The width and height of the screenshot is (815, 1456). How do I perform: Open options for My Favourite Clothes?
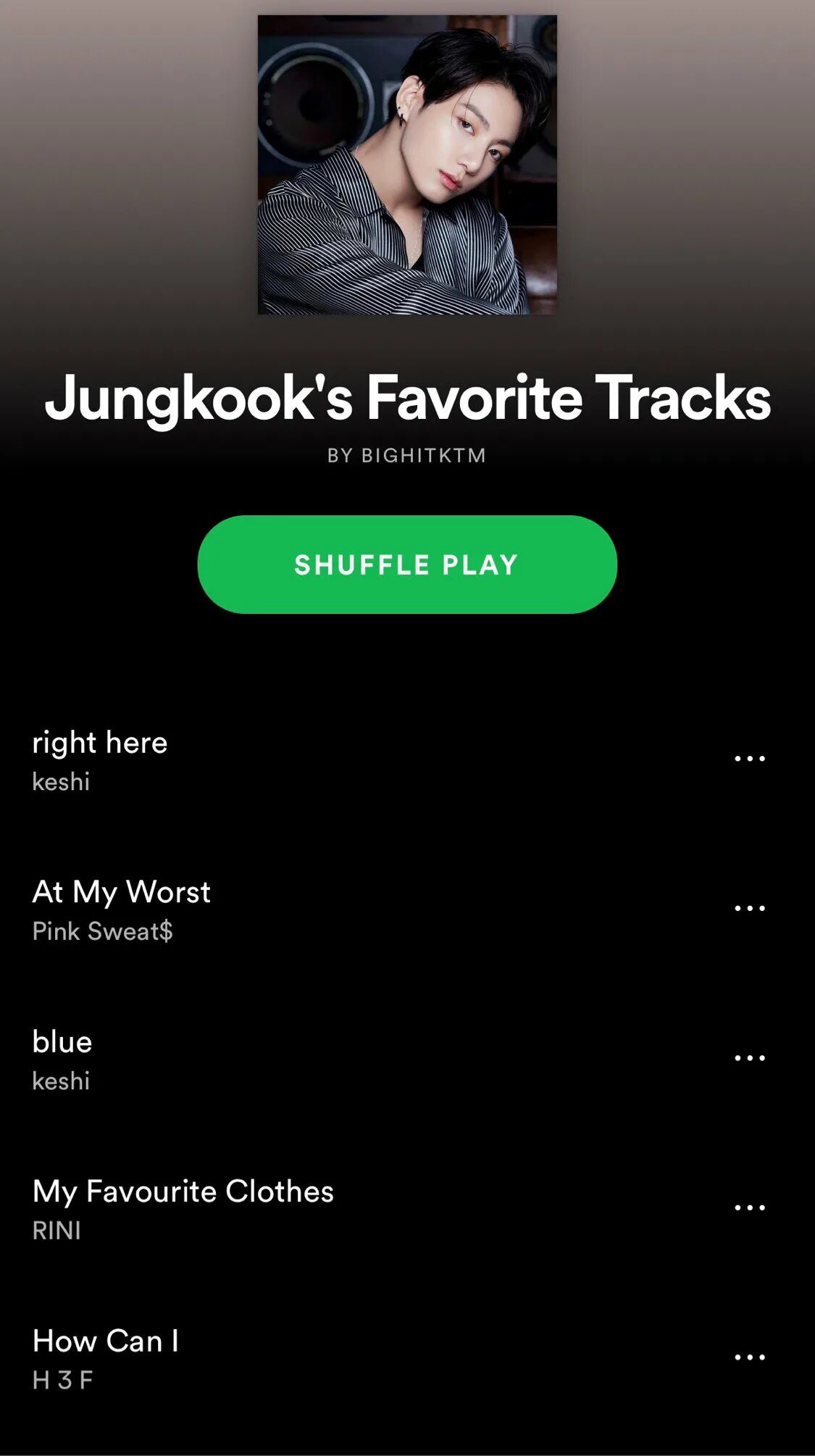(x=749, y=1207)
